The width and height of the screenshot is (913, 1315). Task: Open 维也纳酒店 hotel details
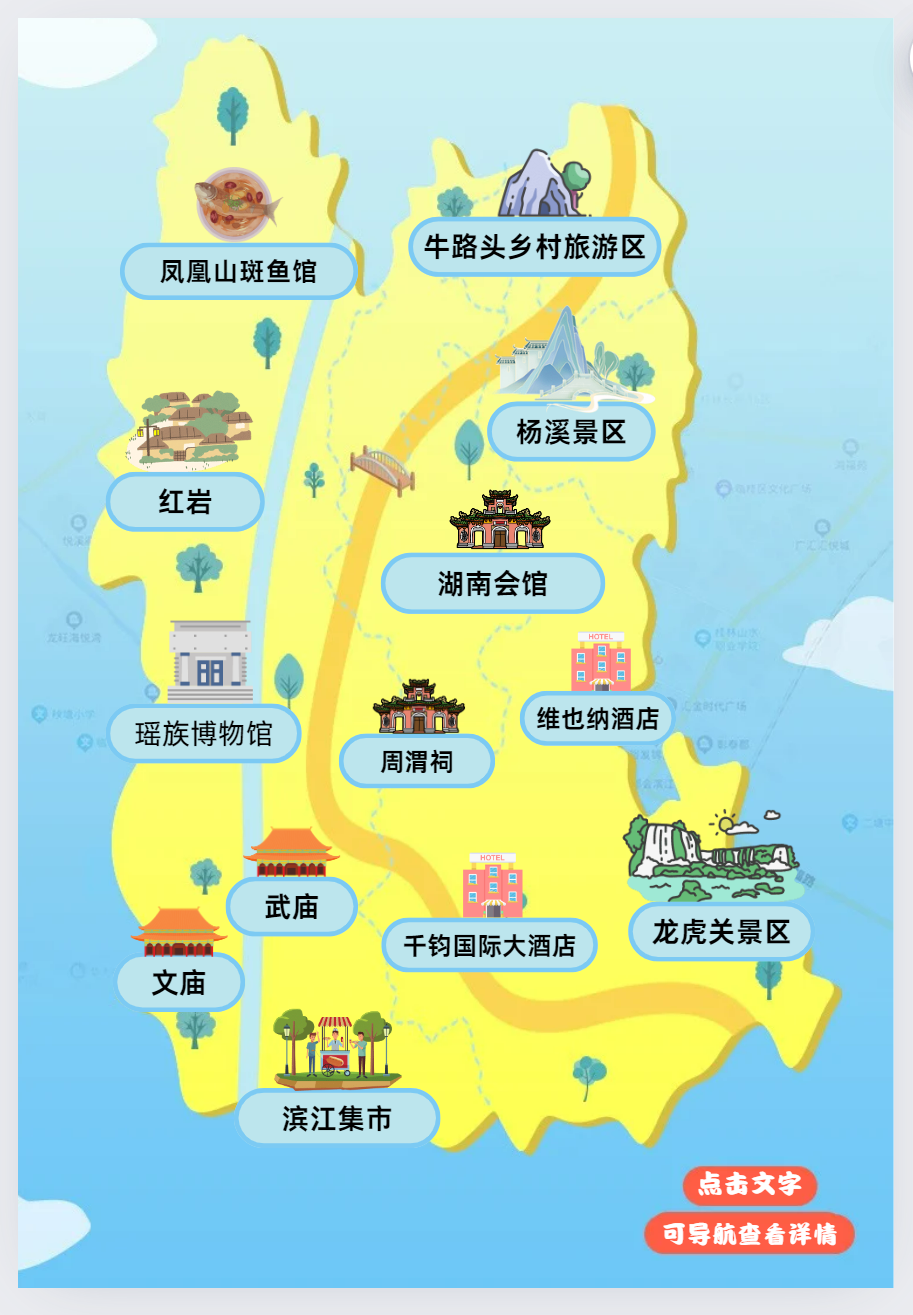pyautogui.click(x=597, y=718)
